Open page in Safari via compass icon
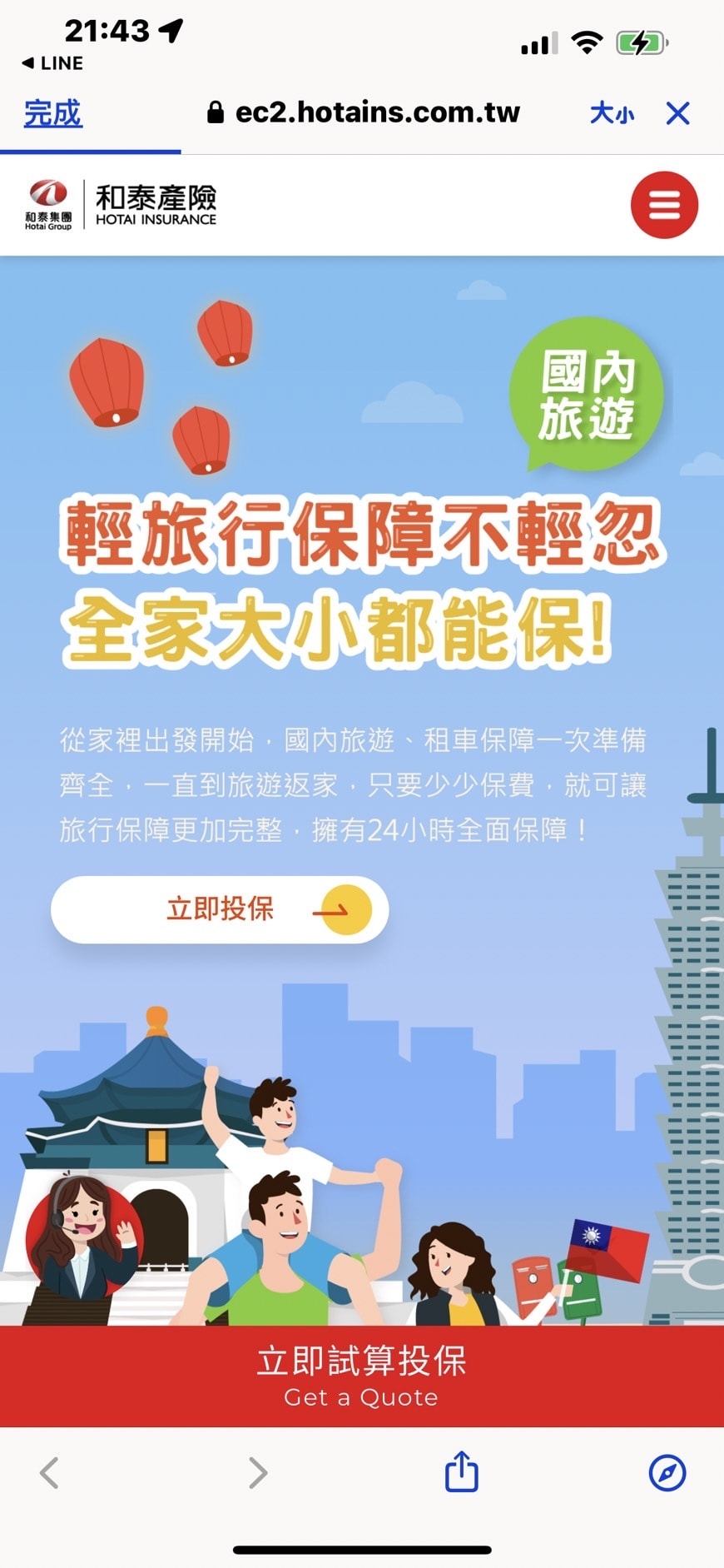The width and height of the screenshot is (724, 1568). [x=667, y=1472]
